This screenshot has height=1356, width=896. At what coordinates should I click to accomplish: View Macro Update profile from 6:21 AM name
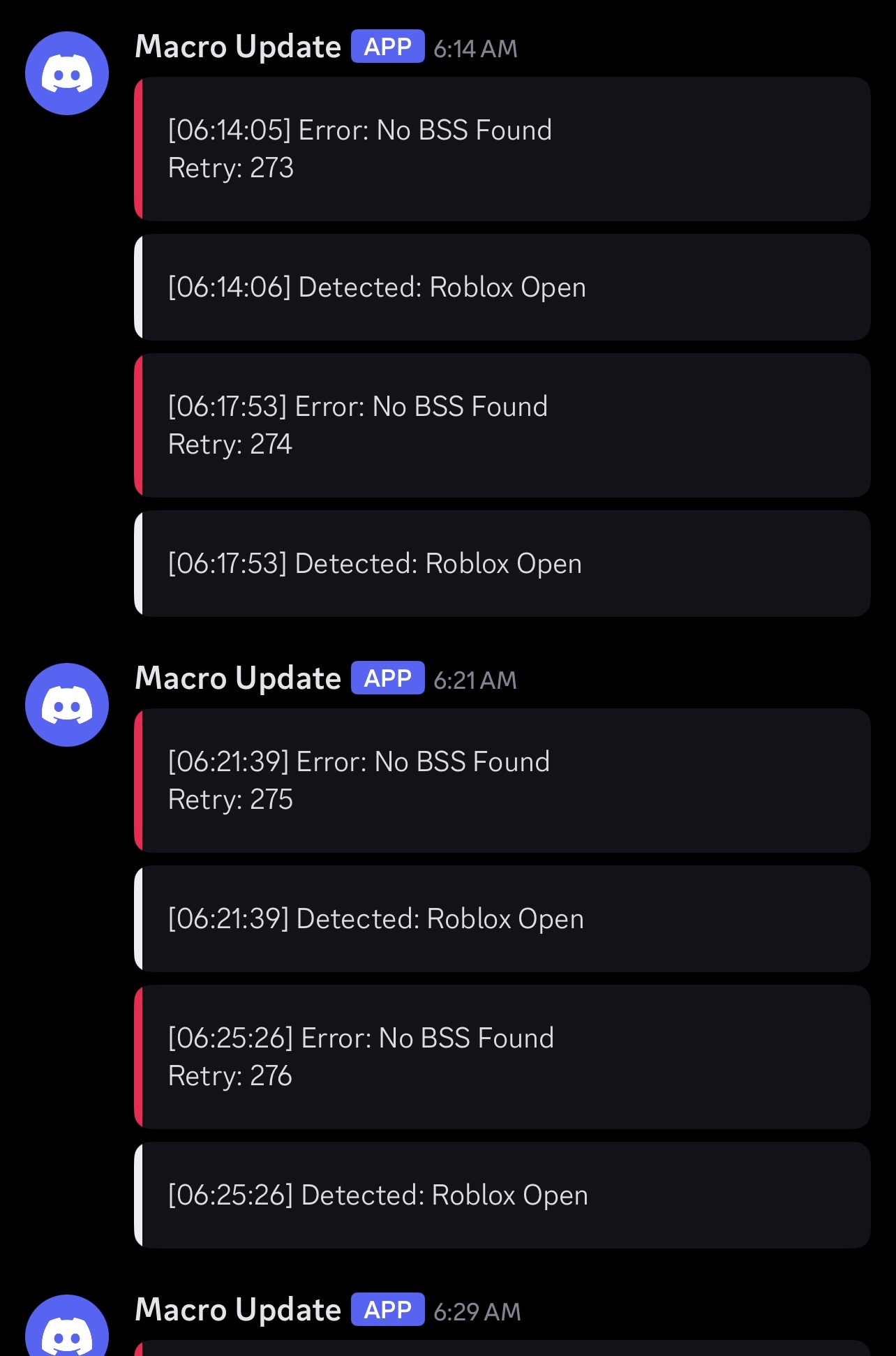point(238,679)
